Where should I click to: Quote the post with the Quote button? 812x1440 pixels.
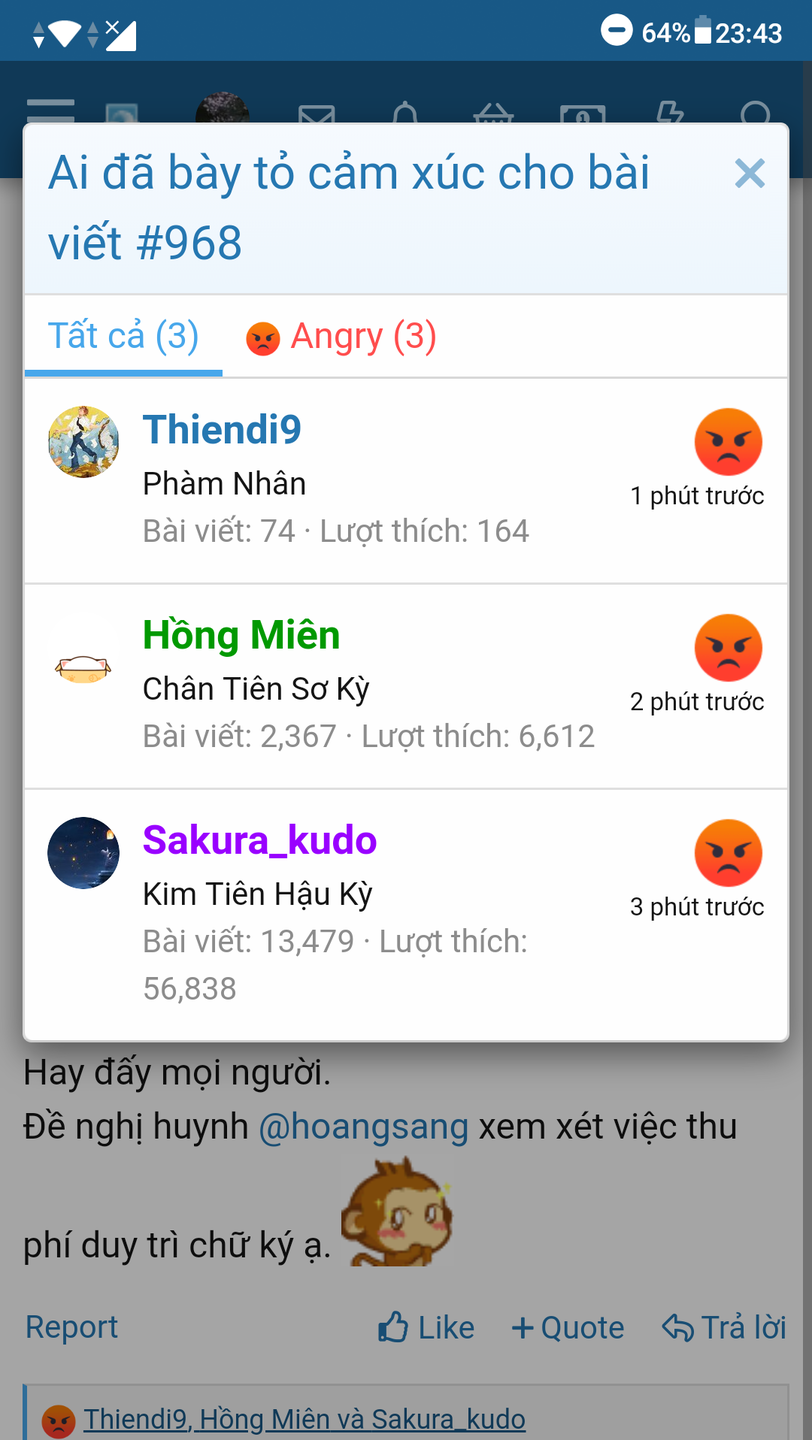tap(567, 1327)
